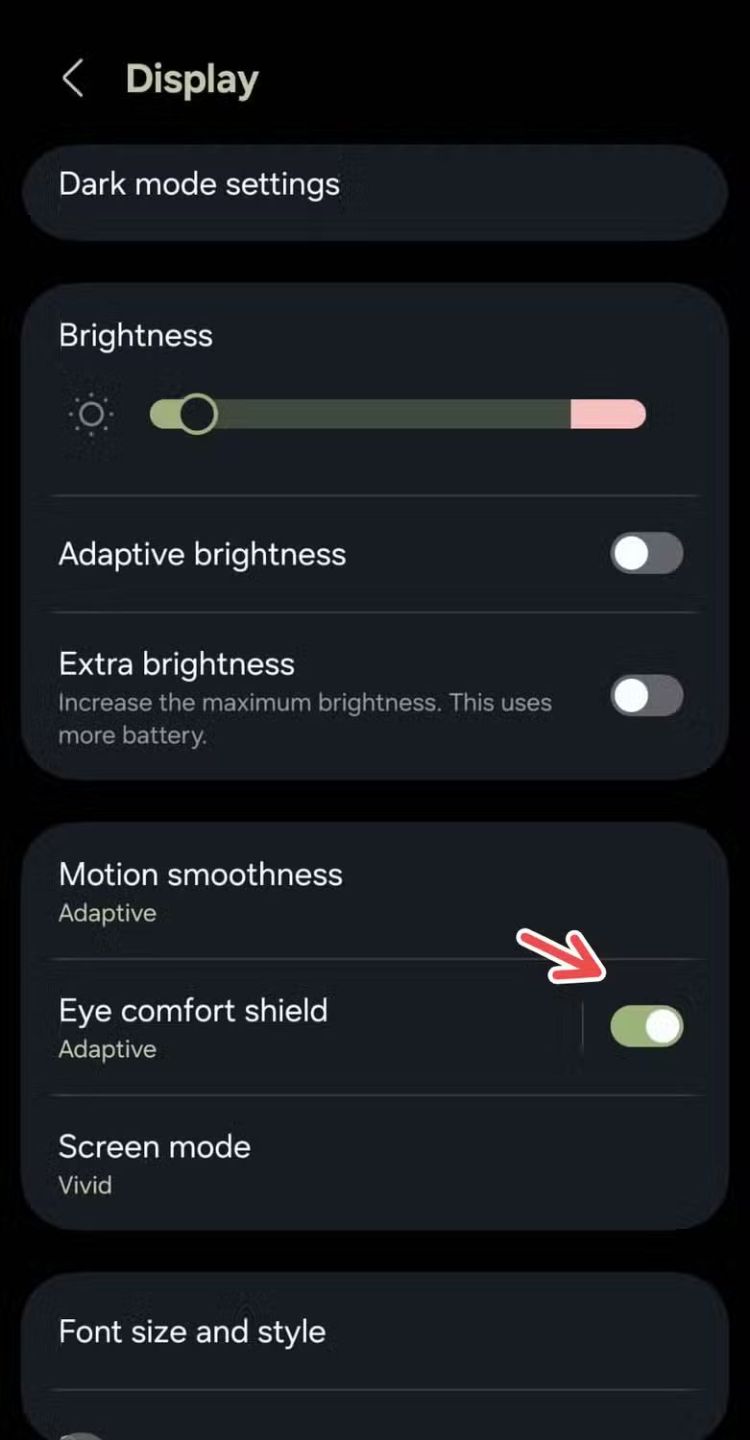Disable the Eye comfort shield switch
Viewport: 750px width, 1440px height.
pos(646,1027)
